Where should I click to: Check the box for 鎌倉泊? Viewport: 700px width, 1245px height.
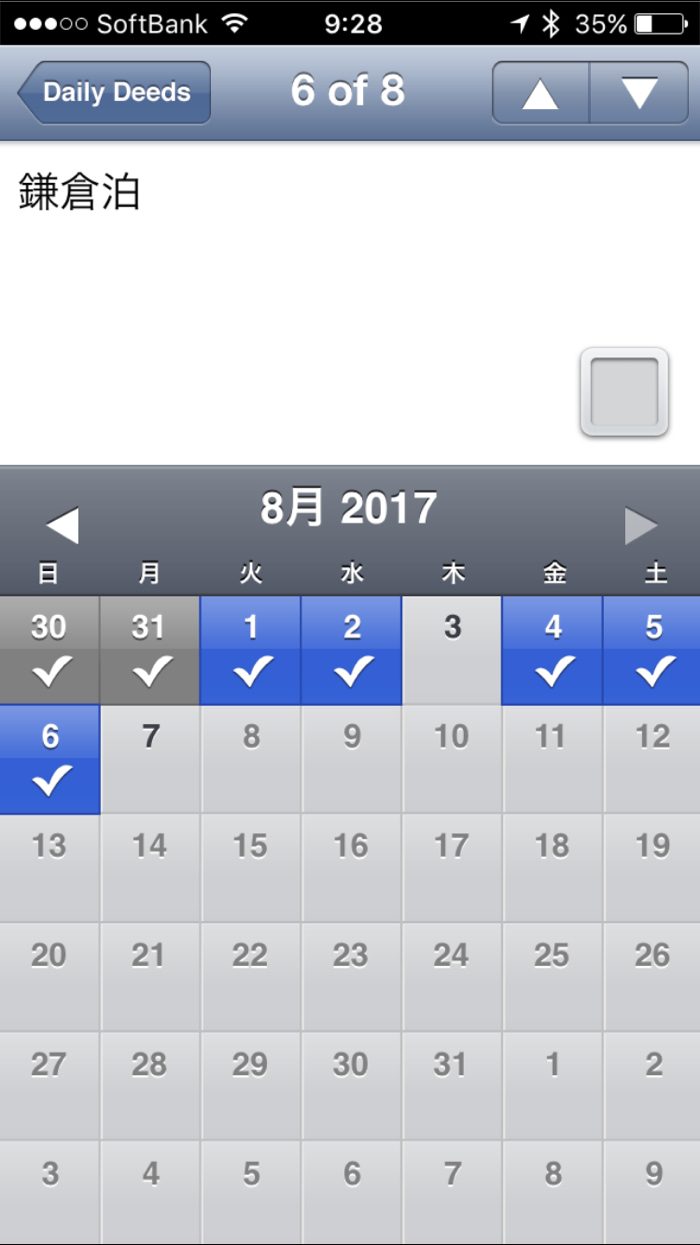624,392
